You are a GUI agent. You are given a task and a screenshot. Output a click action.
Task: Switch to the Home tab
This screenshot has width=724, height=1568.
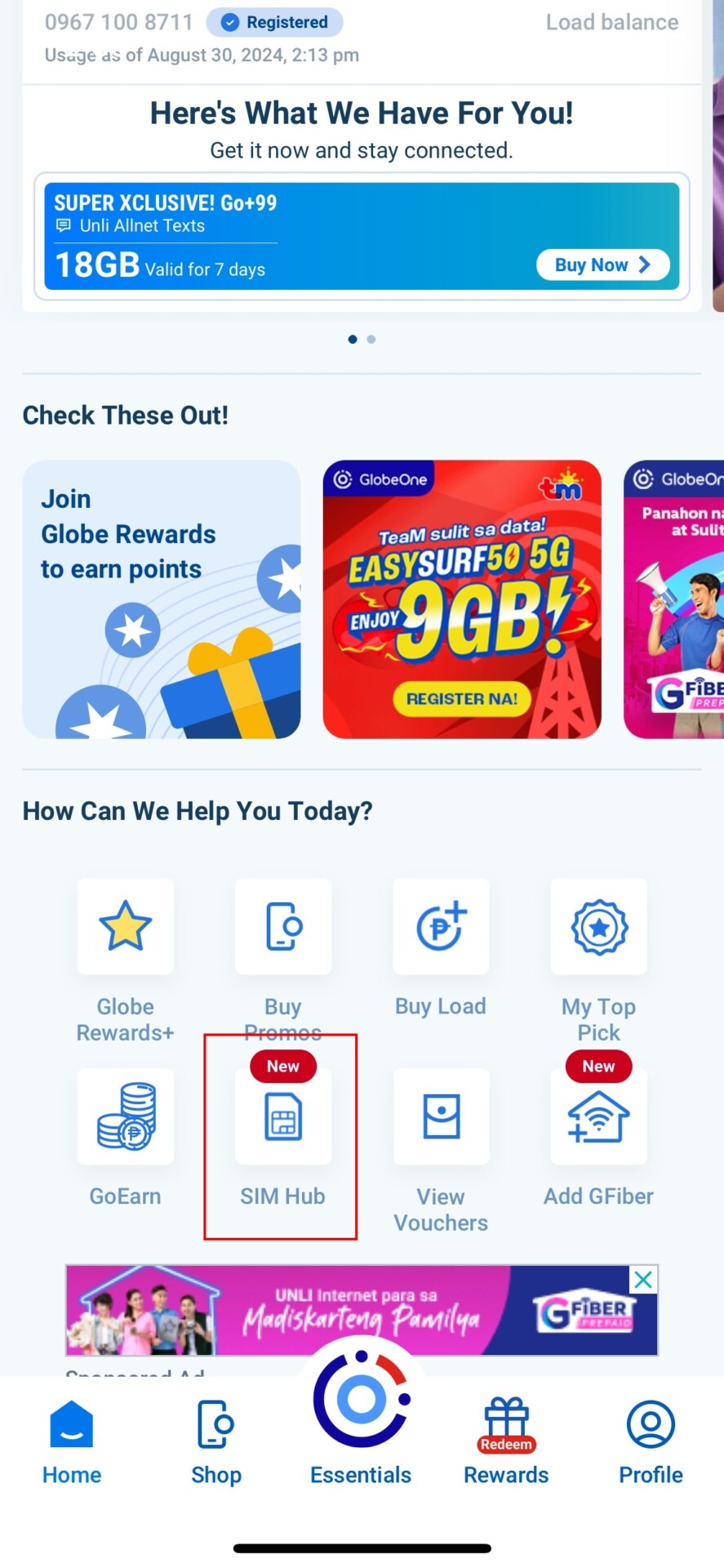point(72,1442)
